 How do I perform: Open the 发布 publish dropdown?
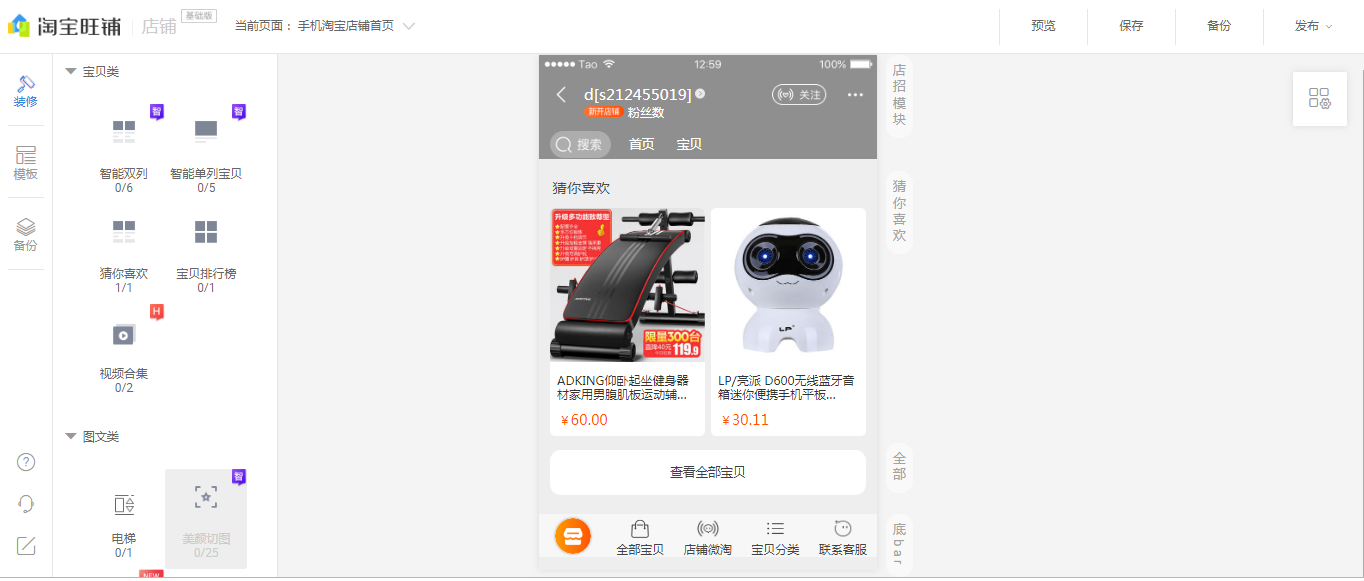(1313, 26)
